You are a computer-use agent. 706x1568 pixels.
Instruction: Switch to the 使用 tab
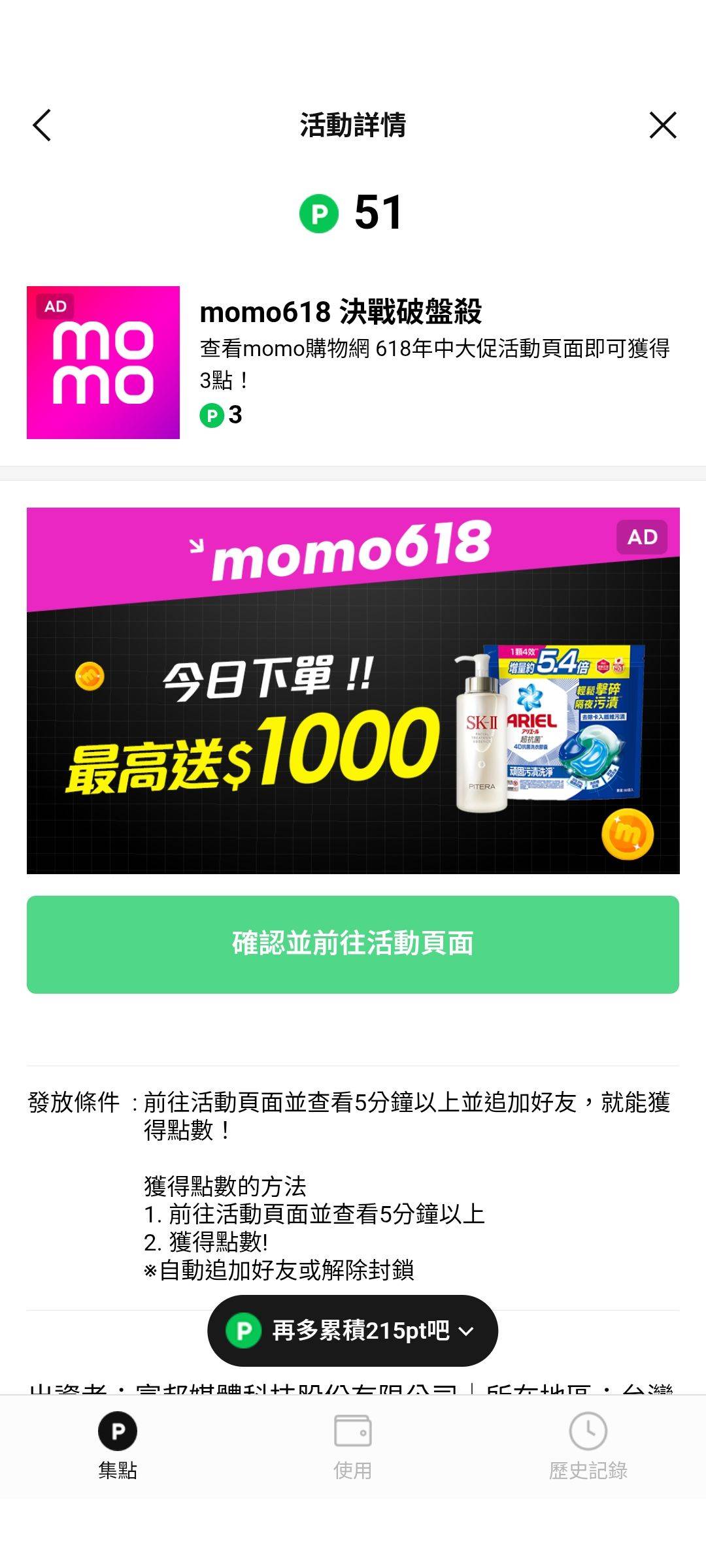[x=353, y=1445]
